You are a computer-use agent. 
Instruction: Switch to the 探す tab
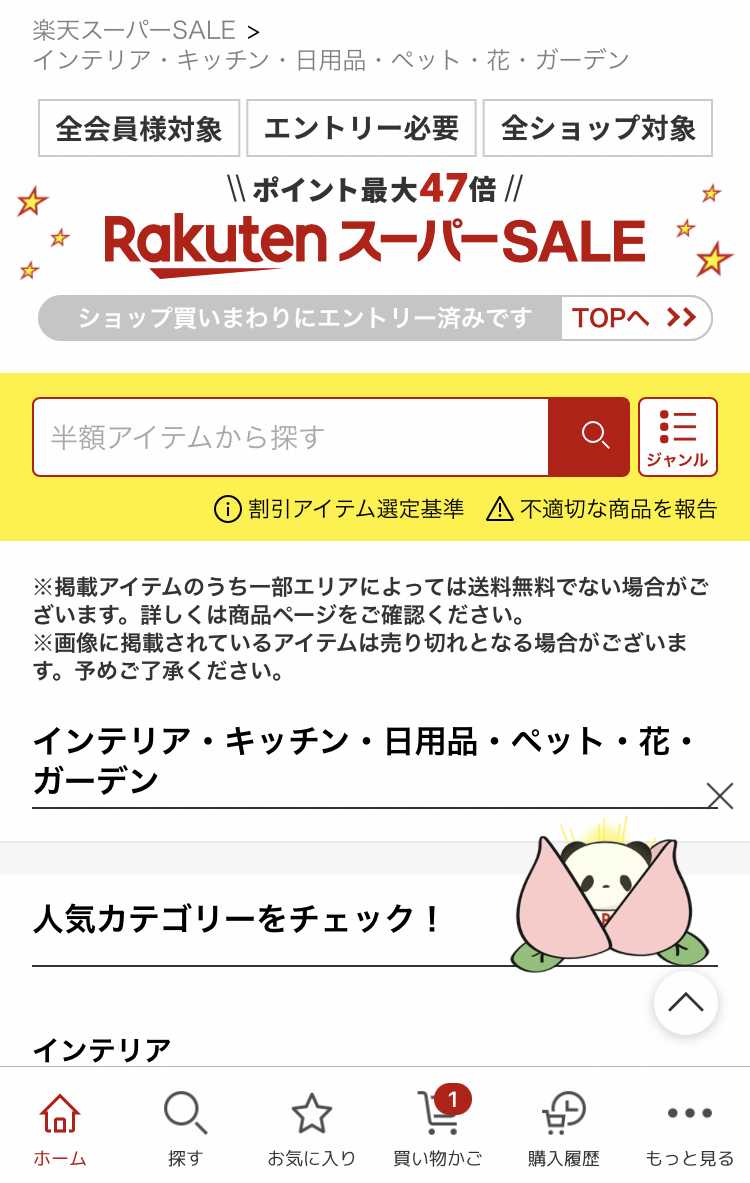[x=185, y=1130]
